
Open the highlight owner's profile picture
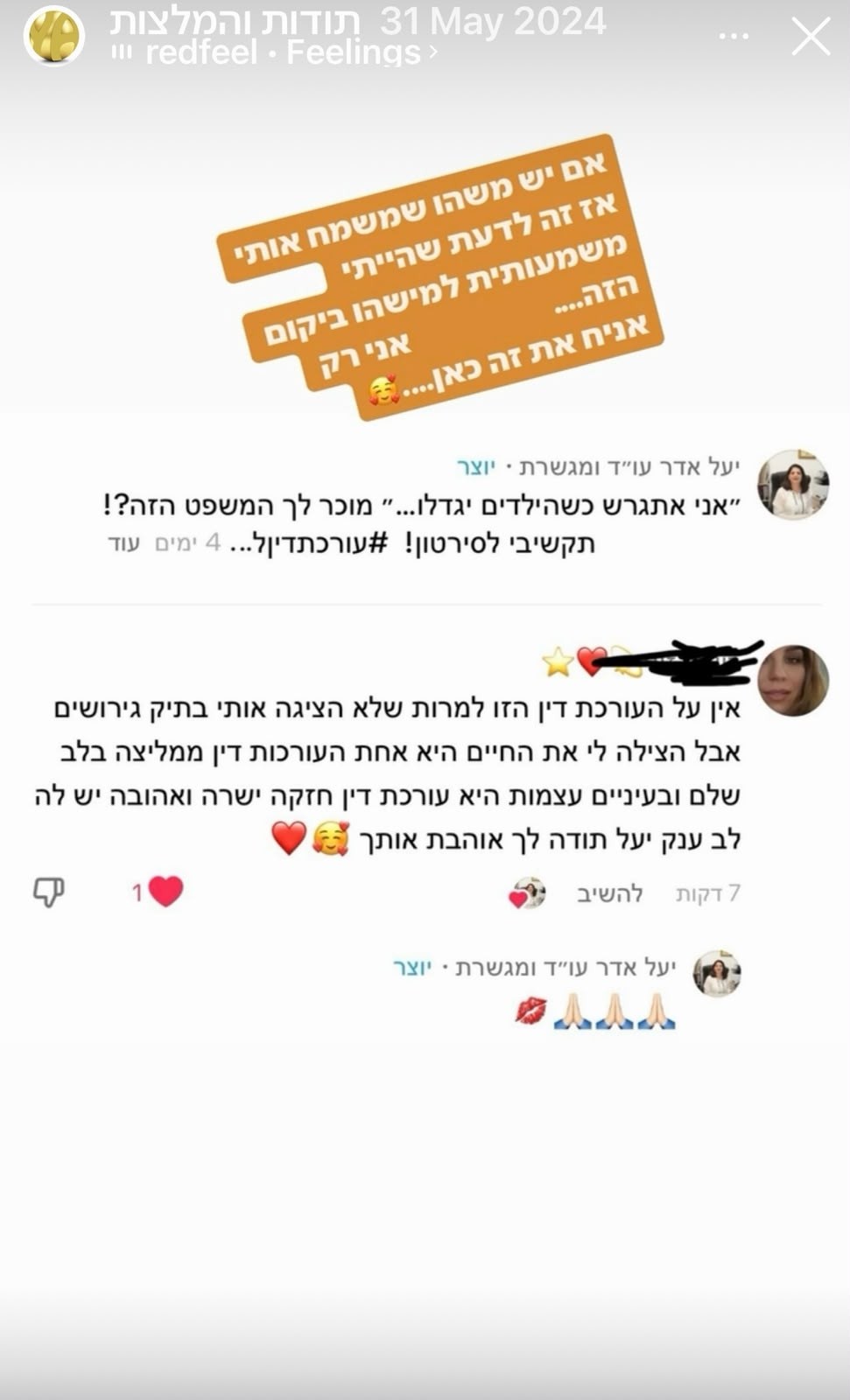[x=53, y=37]
